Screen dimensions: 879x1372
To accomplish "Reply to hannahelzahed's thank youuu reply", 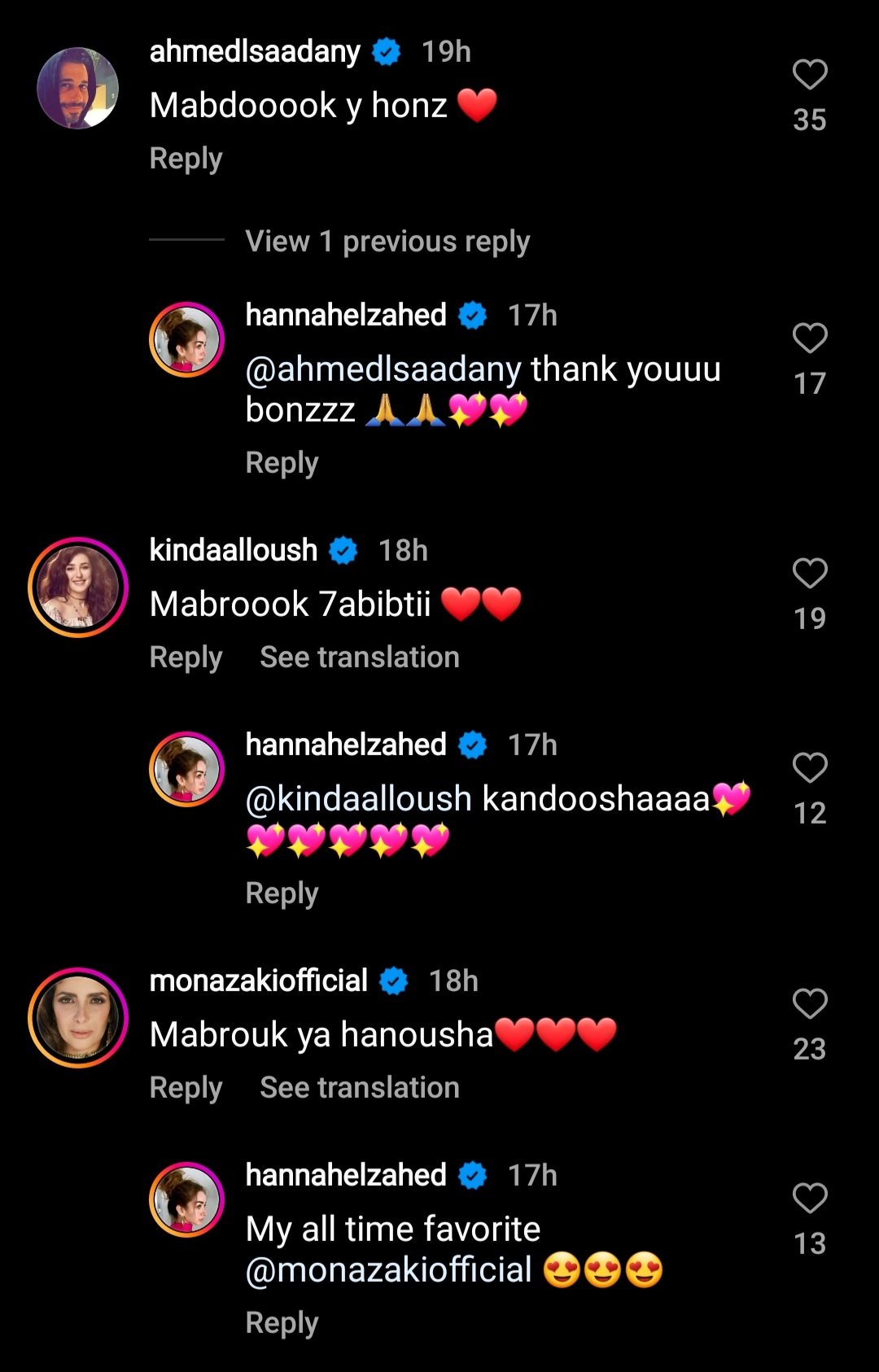I will coord(282,463).
